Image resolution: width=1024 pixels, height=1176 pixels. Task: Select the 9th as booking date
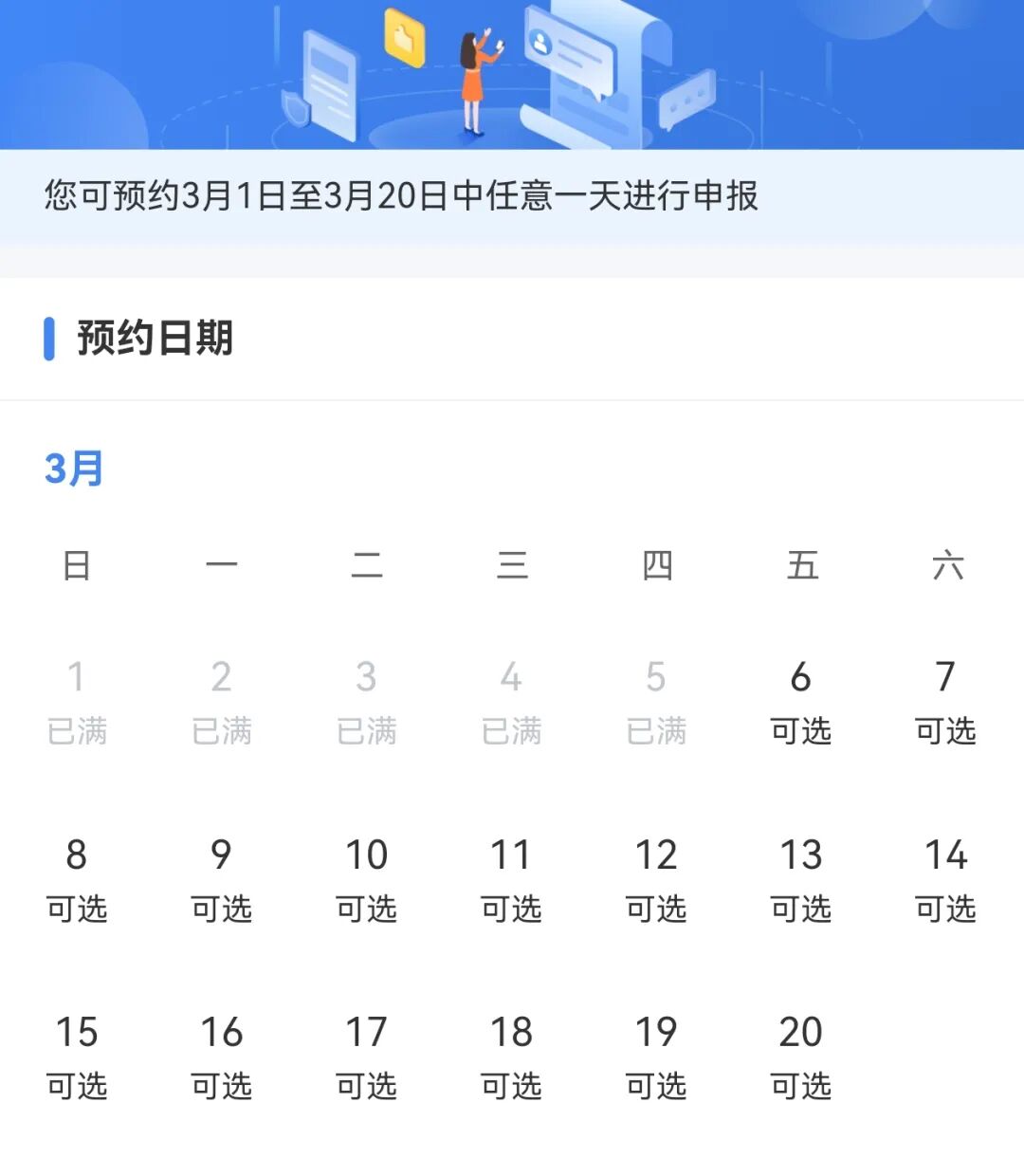(x=221, y=879)
